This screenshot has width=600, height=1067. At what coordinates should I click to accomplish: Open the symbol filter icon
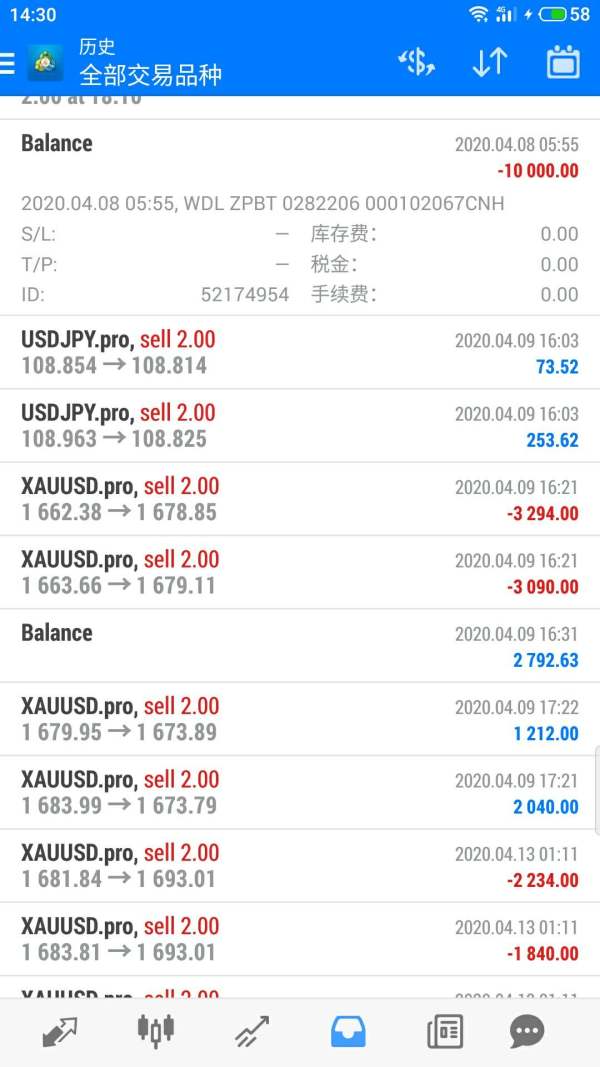(416, 63)
